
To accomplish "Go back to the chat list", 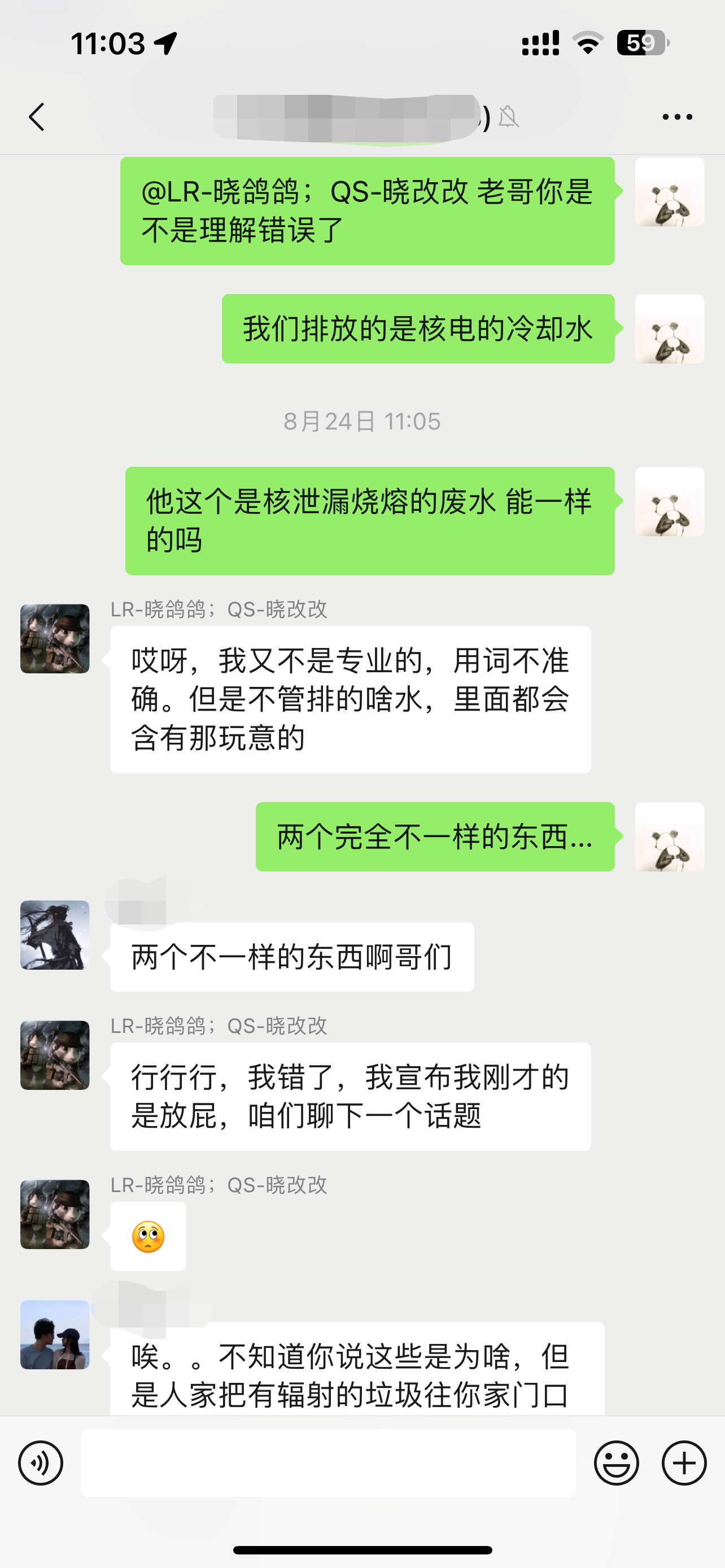I will [37, 117].
